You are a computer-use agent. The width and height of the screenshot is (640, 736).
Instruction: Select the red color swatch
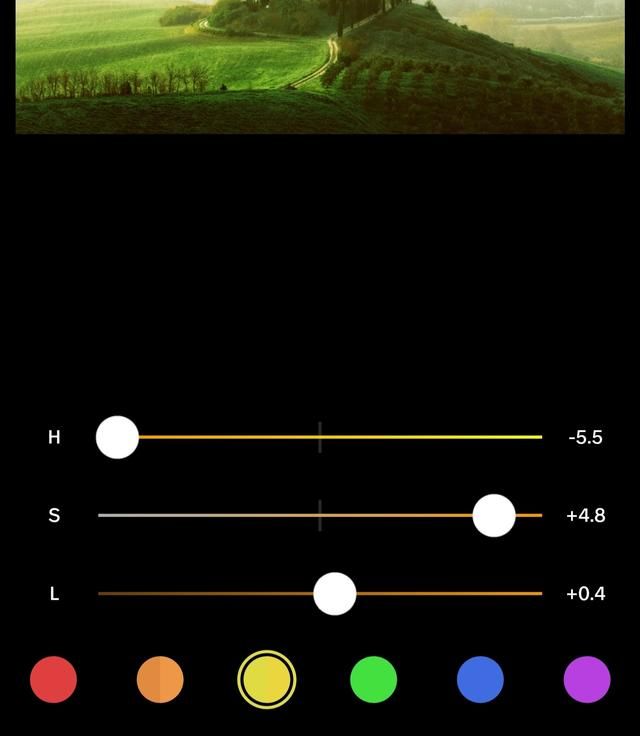[54, 680]
